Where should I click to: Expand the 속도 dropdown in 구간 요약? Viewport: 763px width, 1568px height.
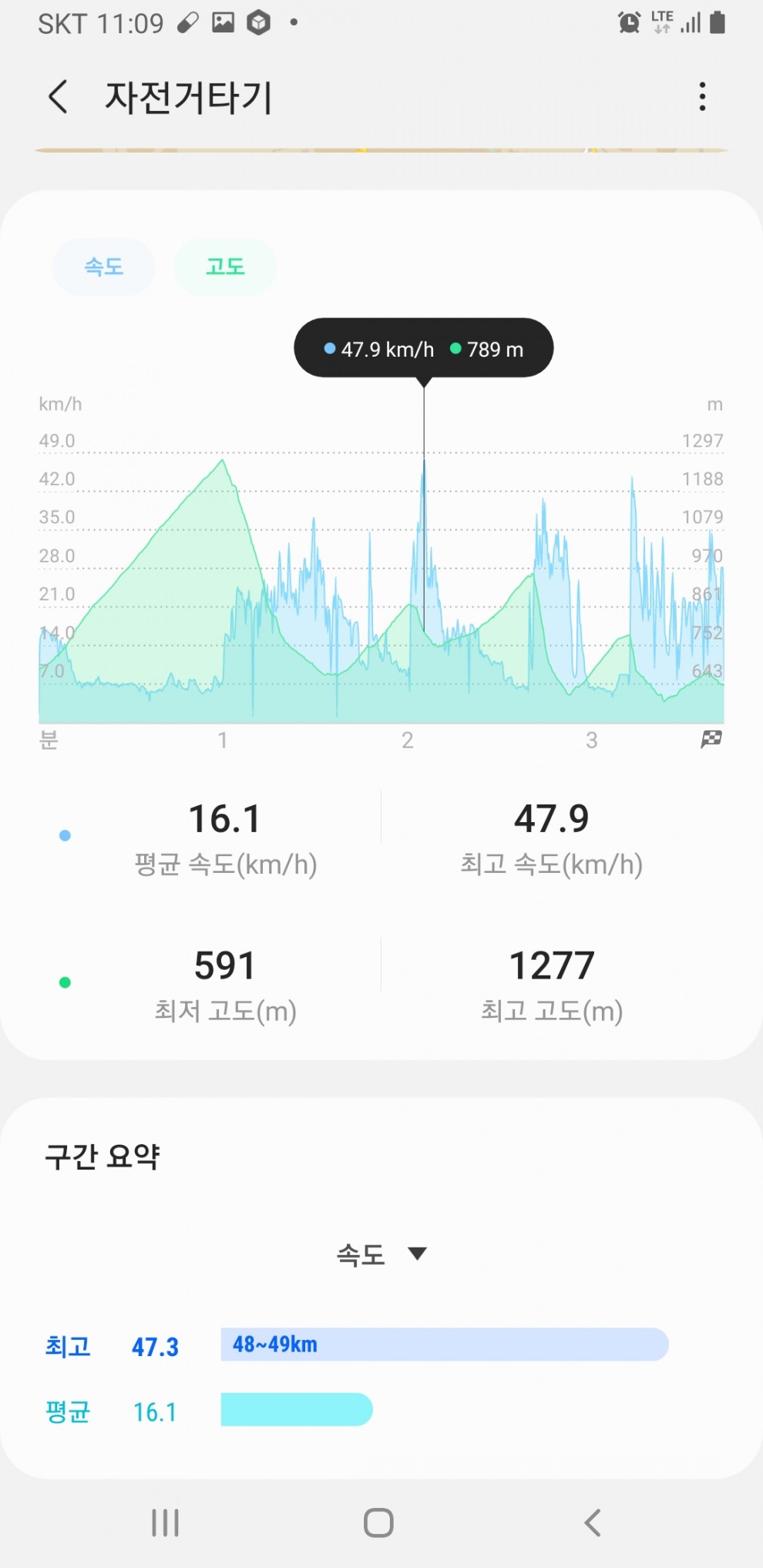click(381, 1254)
